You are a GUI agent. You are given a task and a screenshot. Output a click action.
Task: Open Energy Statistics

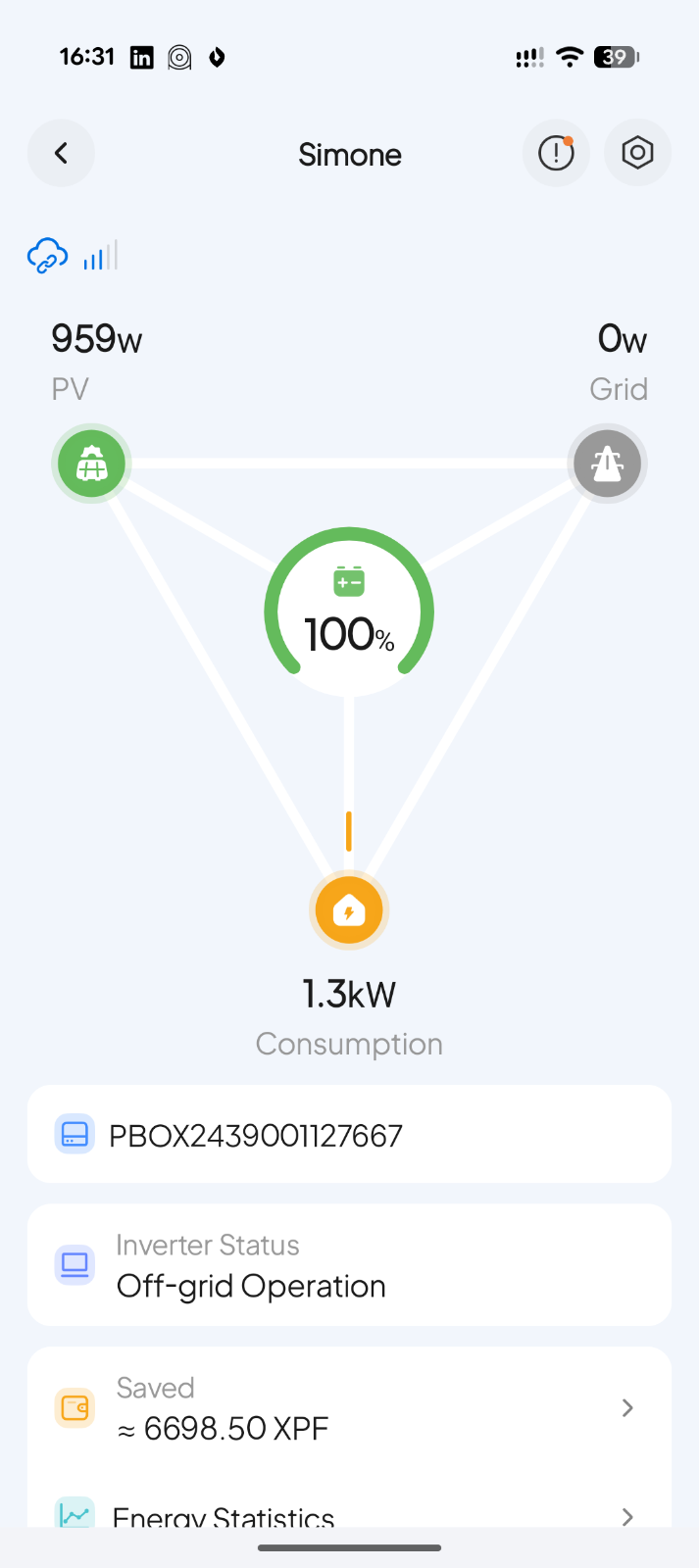tap(349, 1515)
